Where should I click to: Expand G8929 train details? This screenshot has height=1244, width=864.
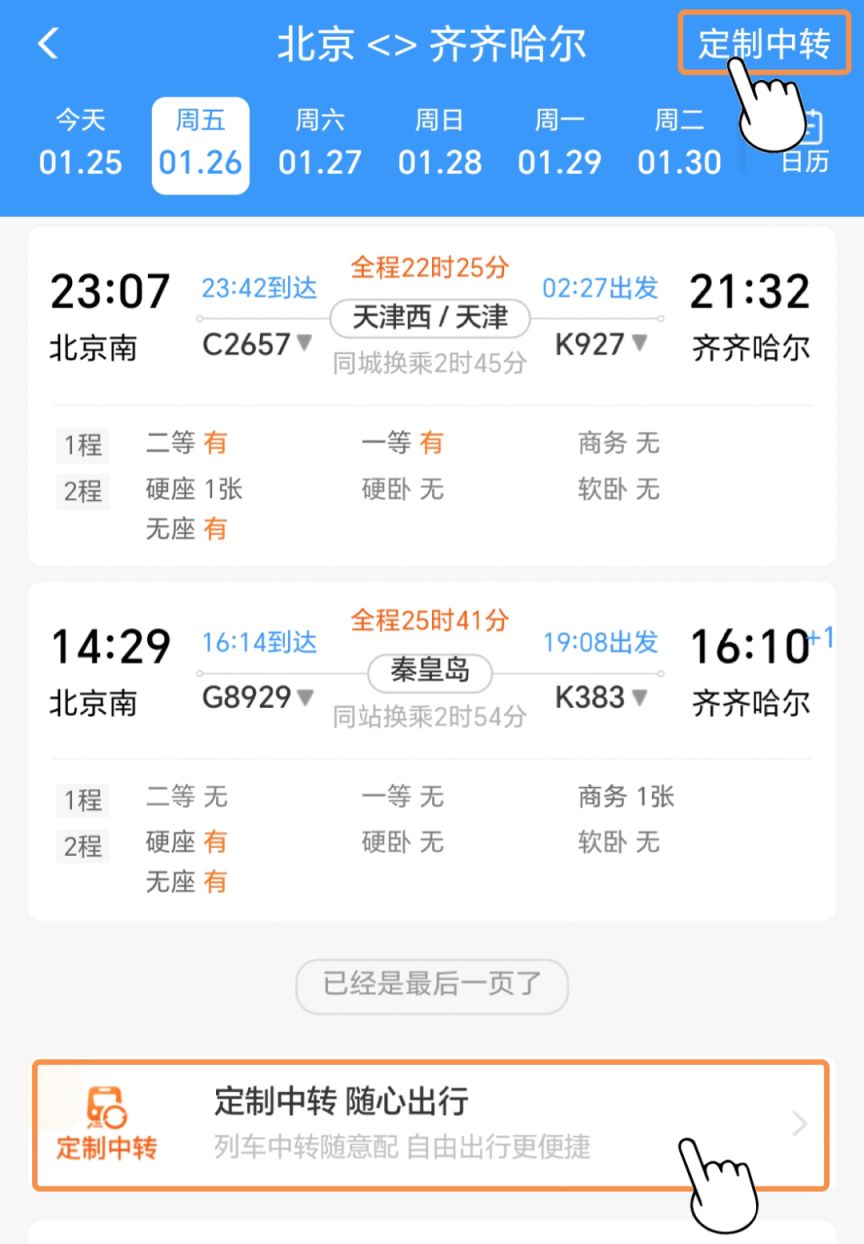258,697
